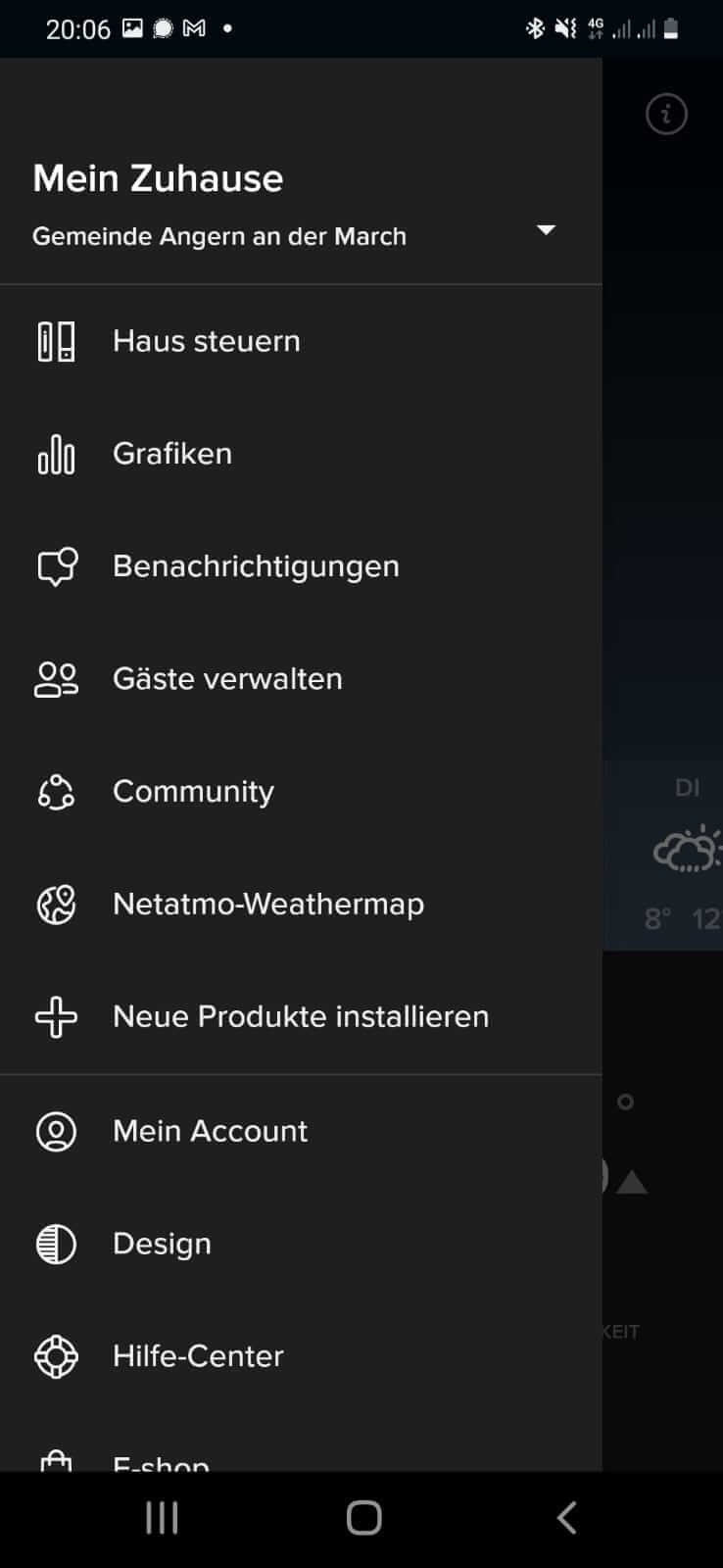Open the recent apps overview
This screenshot has width=723, height=1568.
tap(162, 1518)
